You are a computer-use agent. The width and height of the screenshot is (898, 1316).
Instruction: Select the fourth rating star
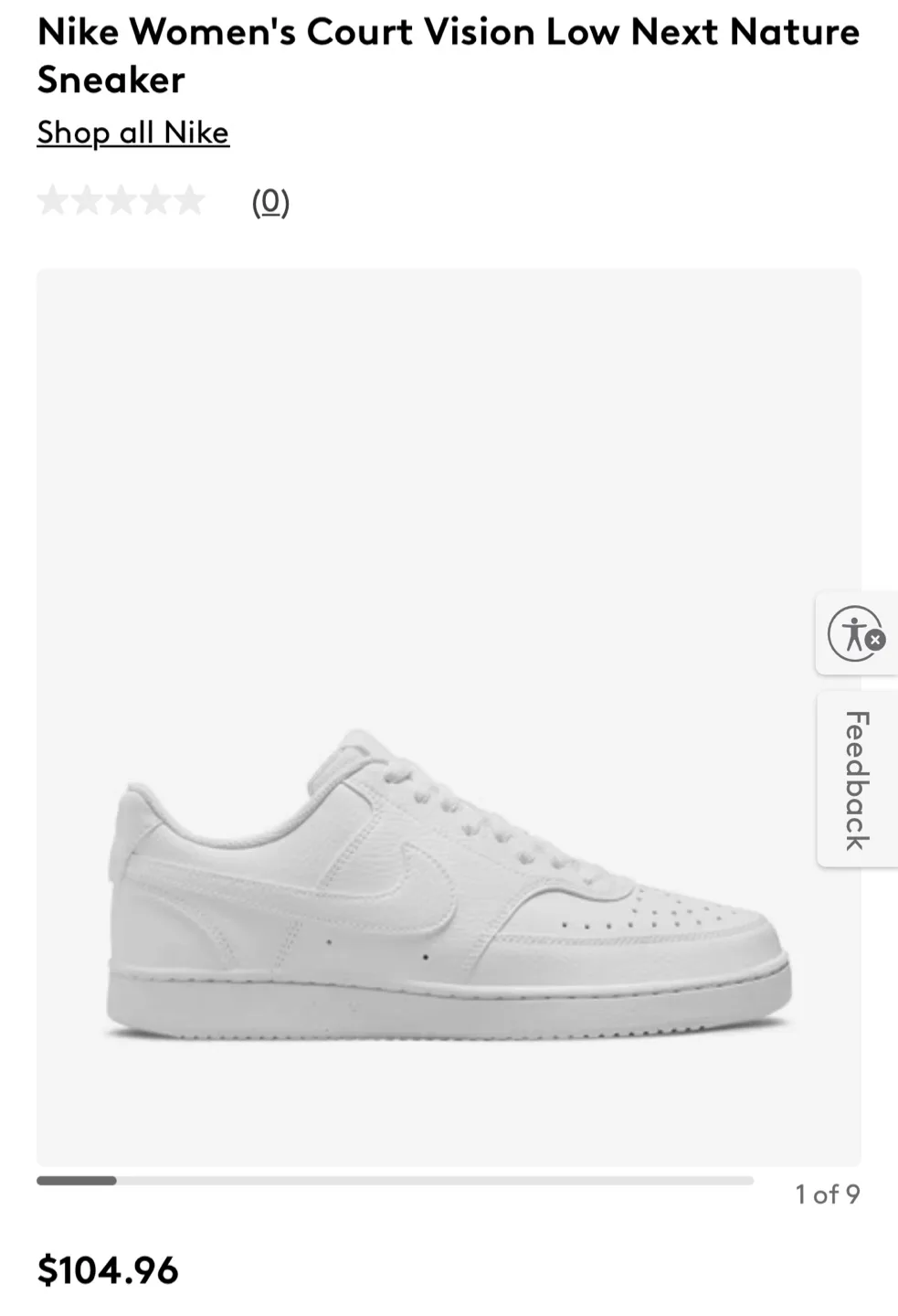click(153, 200)
